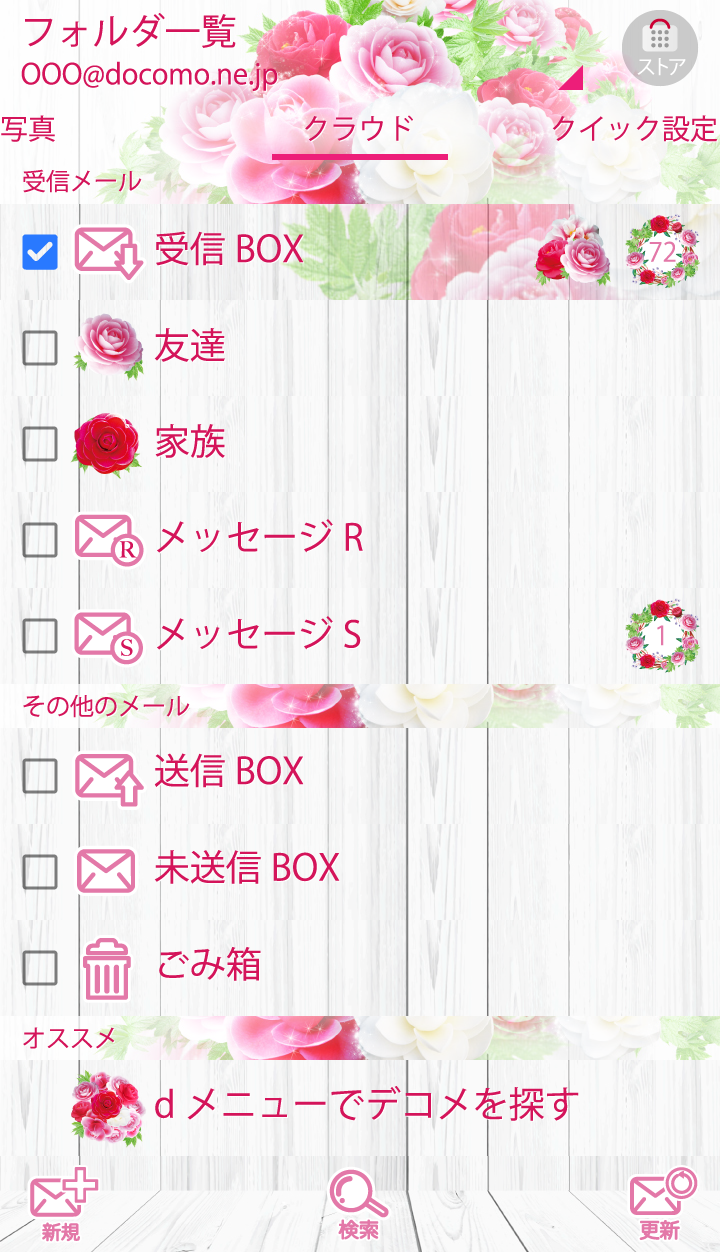Switch to the 写真 tab
Viewport: 720px width, 1252px height.
coord(28,130)
